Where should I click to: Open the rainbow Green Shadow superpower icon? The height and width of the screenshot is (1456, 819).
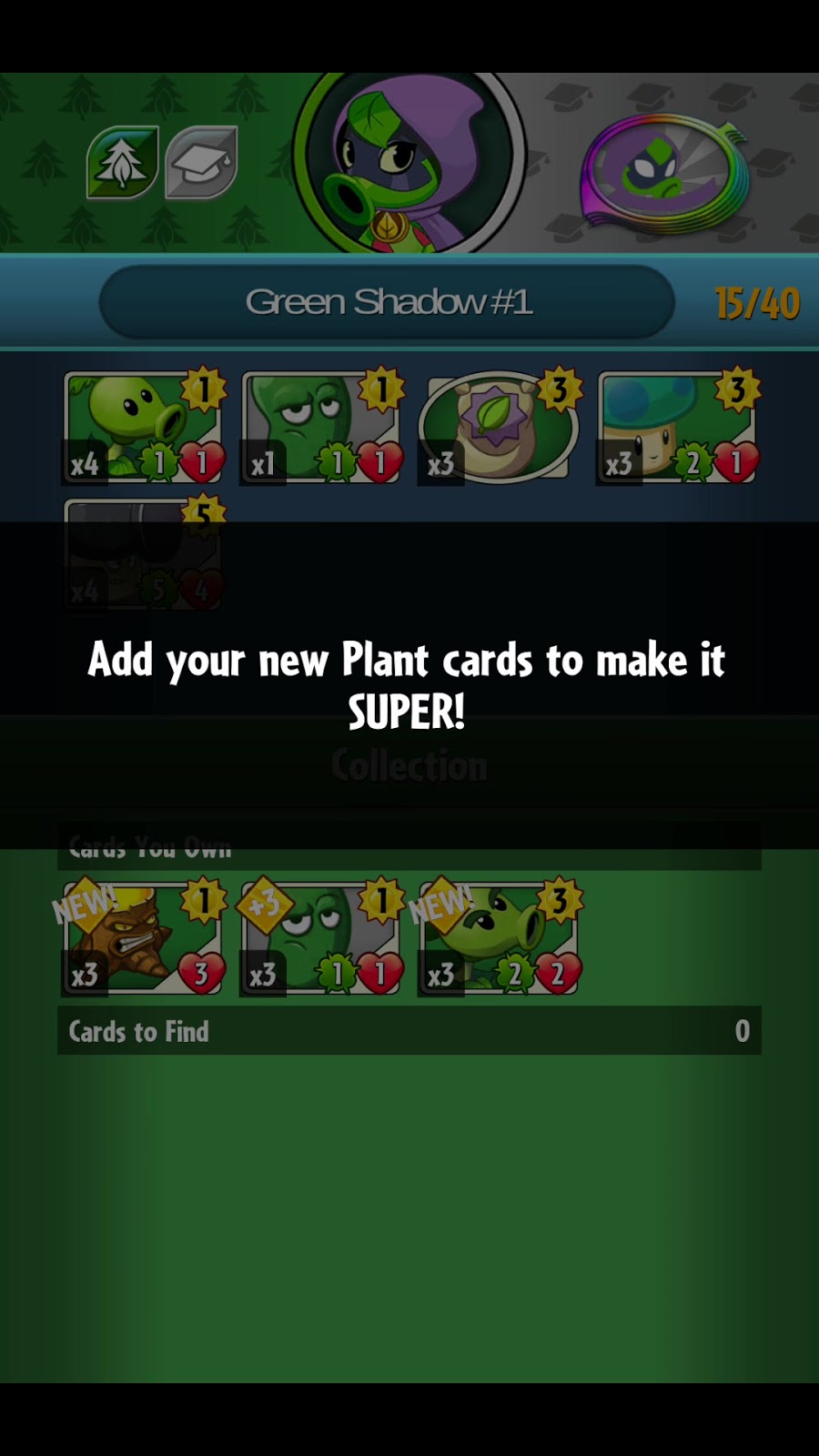[x=664, y=173]
